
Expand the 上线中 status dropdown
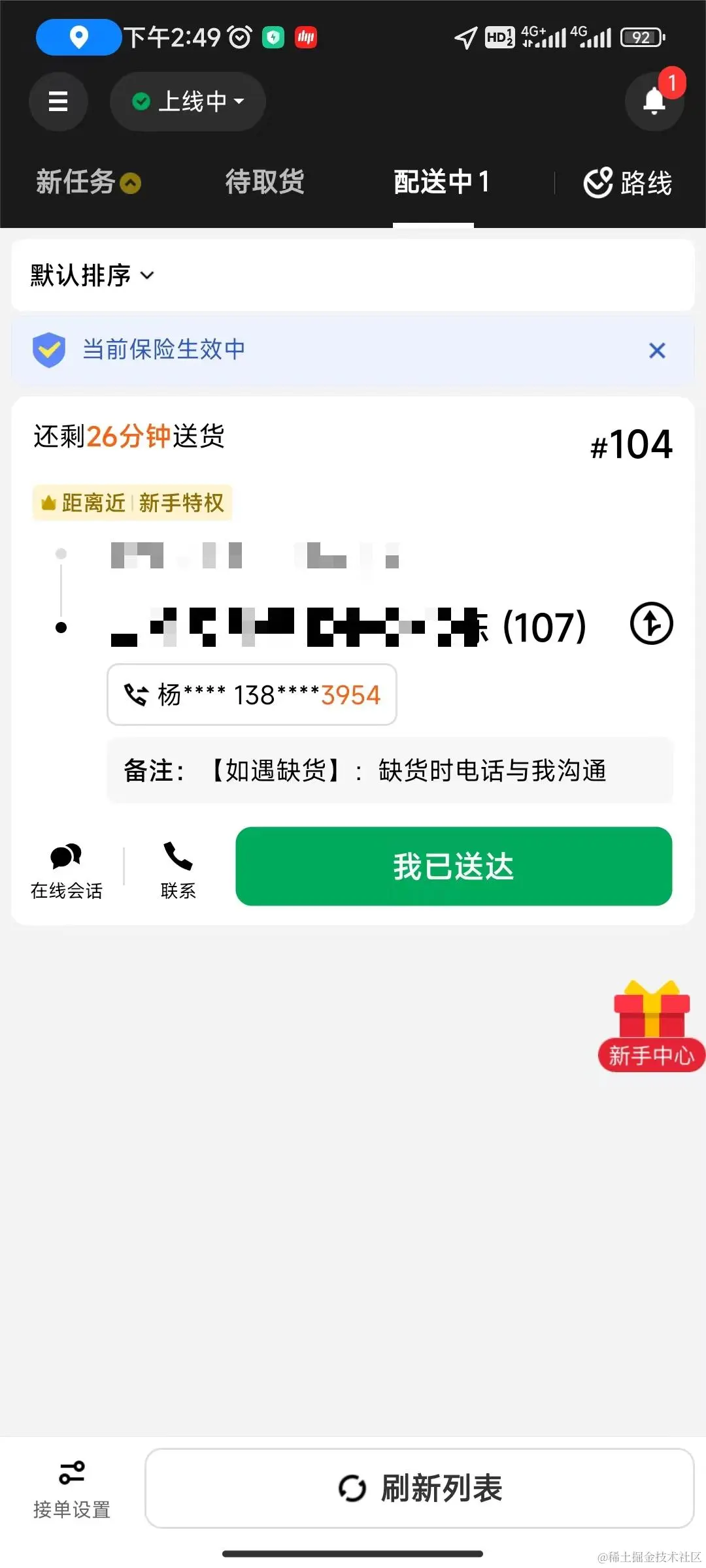point(188,101)
